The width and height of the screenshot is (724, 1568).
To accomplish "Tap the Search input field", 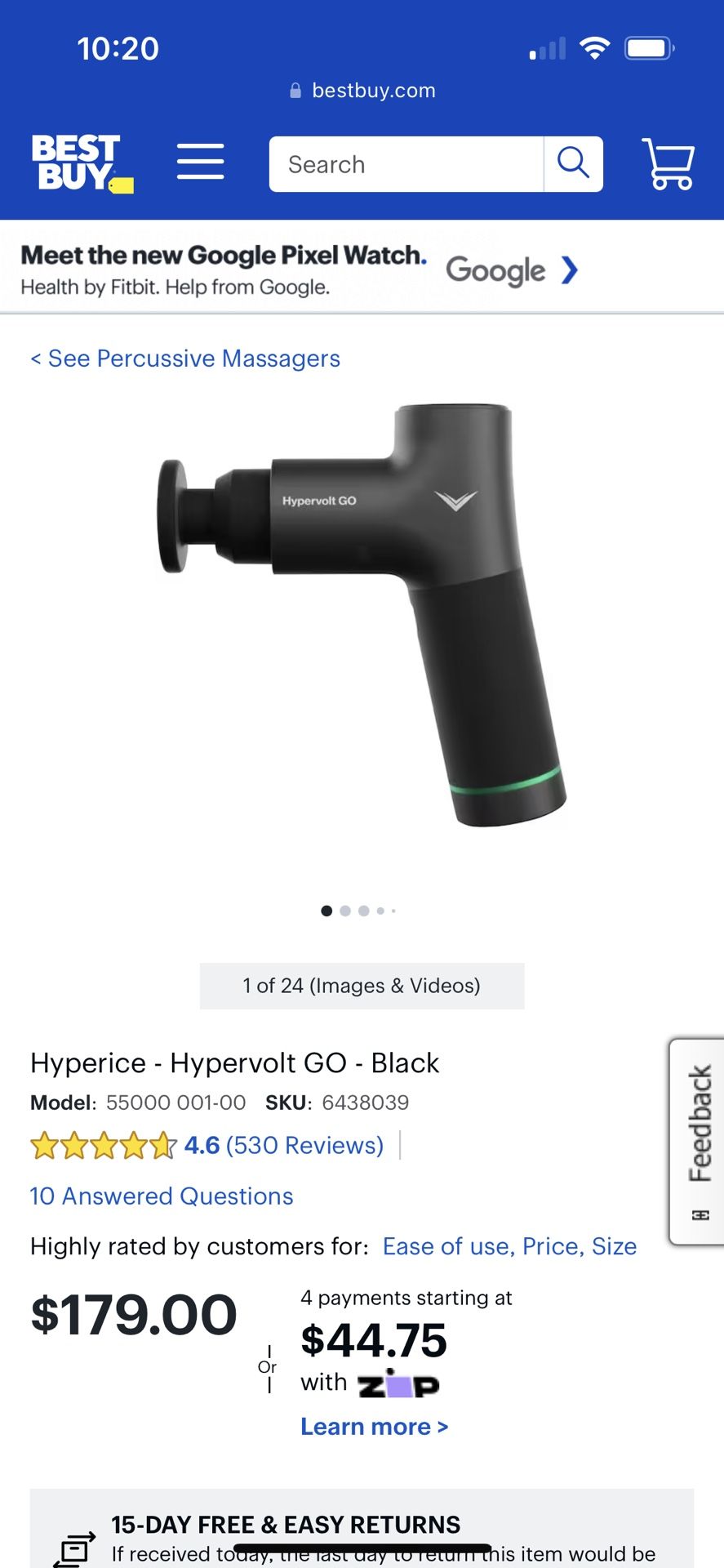I will [406, 164].
